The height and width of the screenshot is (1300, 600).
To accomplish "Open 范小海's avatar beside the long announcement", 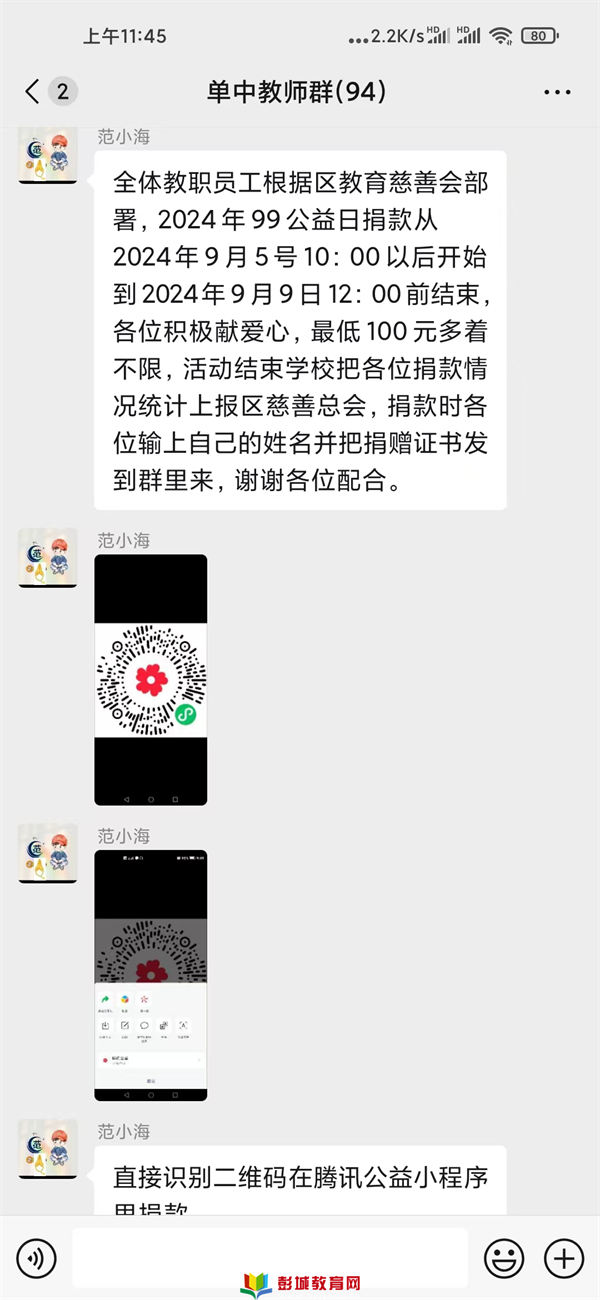I will [x=47, y=155].
